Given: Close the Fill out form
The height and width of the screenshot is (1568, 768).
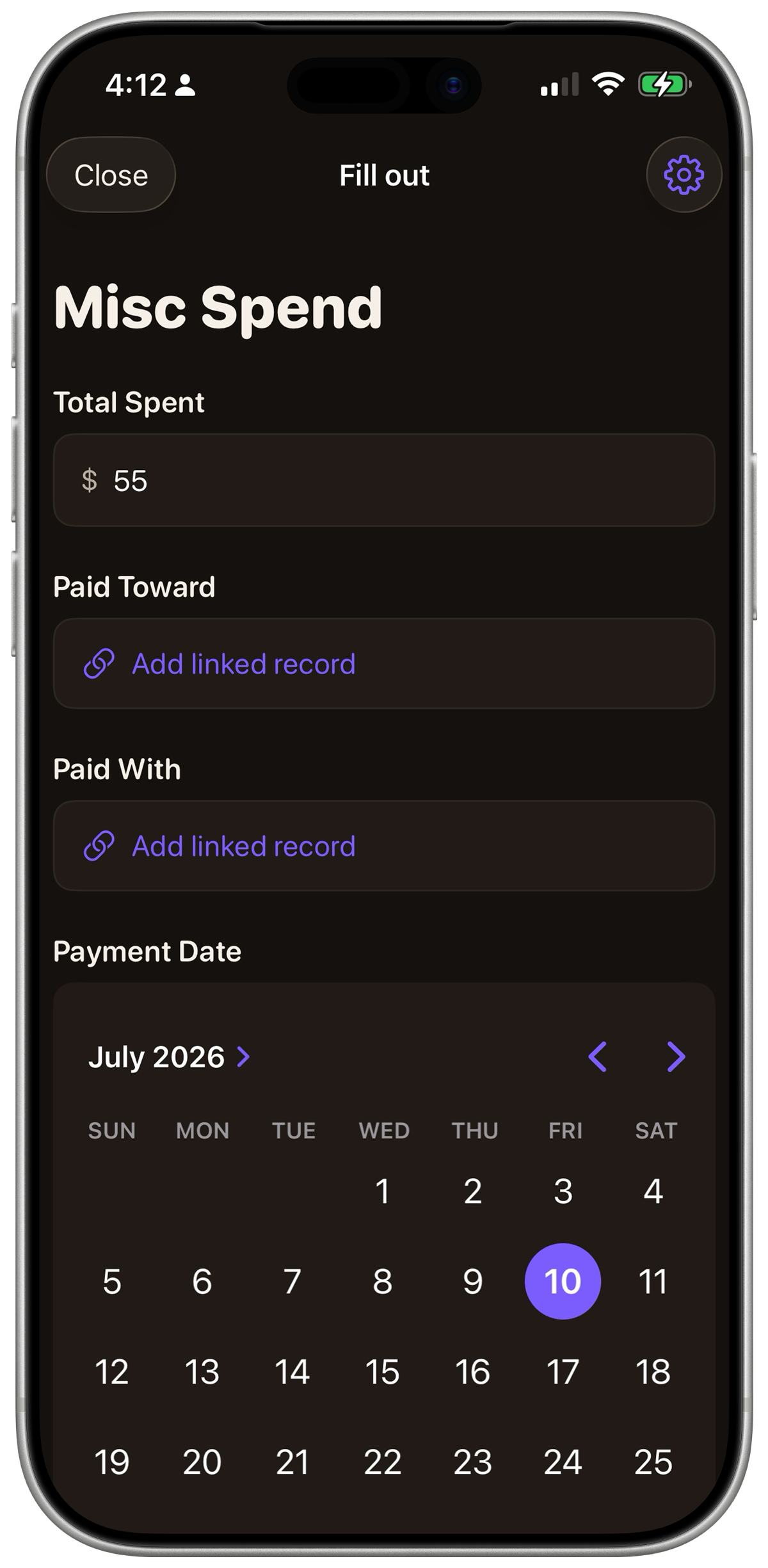Looking at the screenshot, I should [111, 175].
